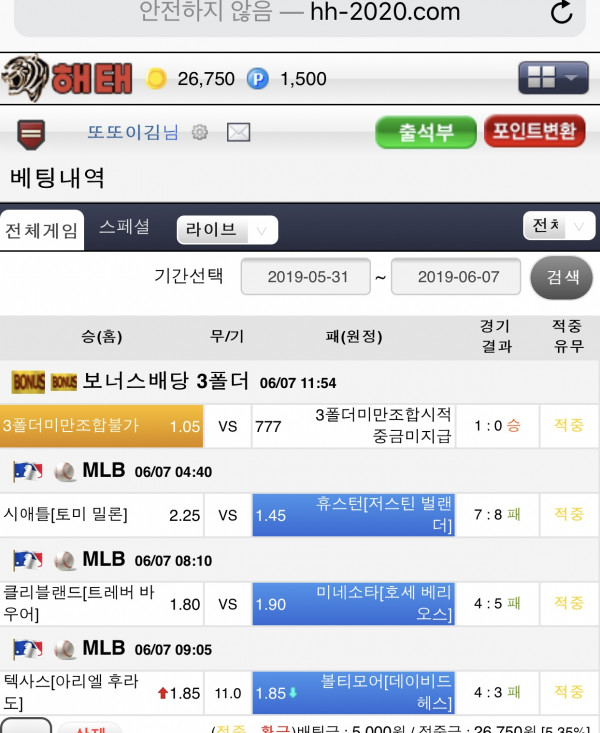Screen dimensions: 600x733
Task: Open the red side menu button
Action: click(32, 133)
